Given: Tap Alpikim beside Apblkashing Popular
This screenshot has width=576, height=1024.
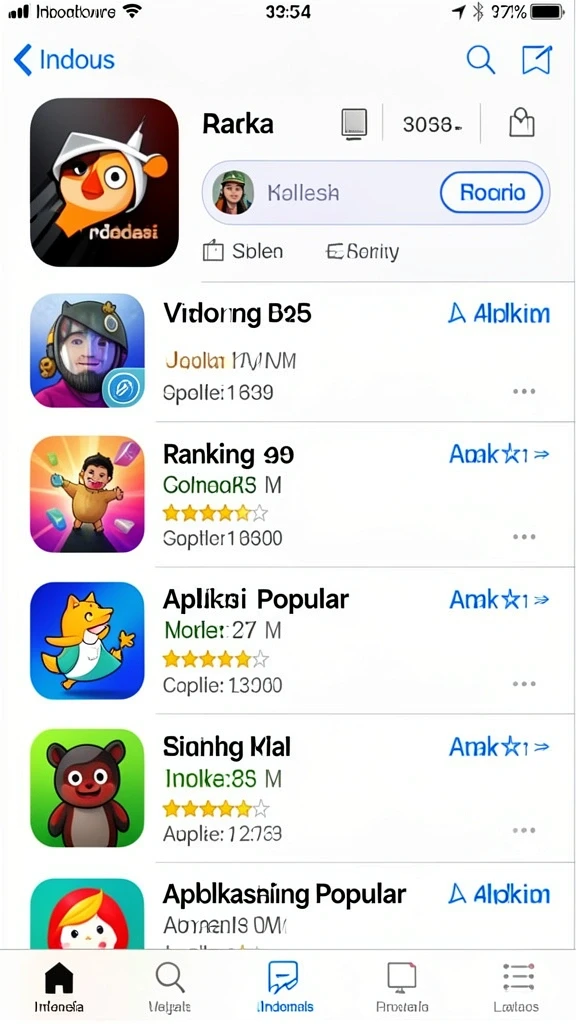Looking at the screenshot, I should click(500, 895).
